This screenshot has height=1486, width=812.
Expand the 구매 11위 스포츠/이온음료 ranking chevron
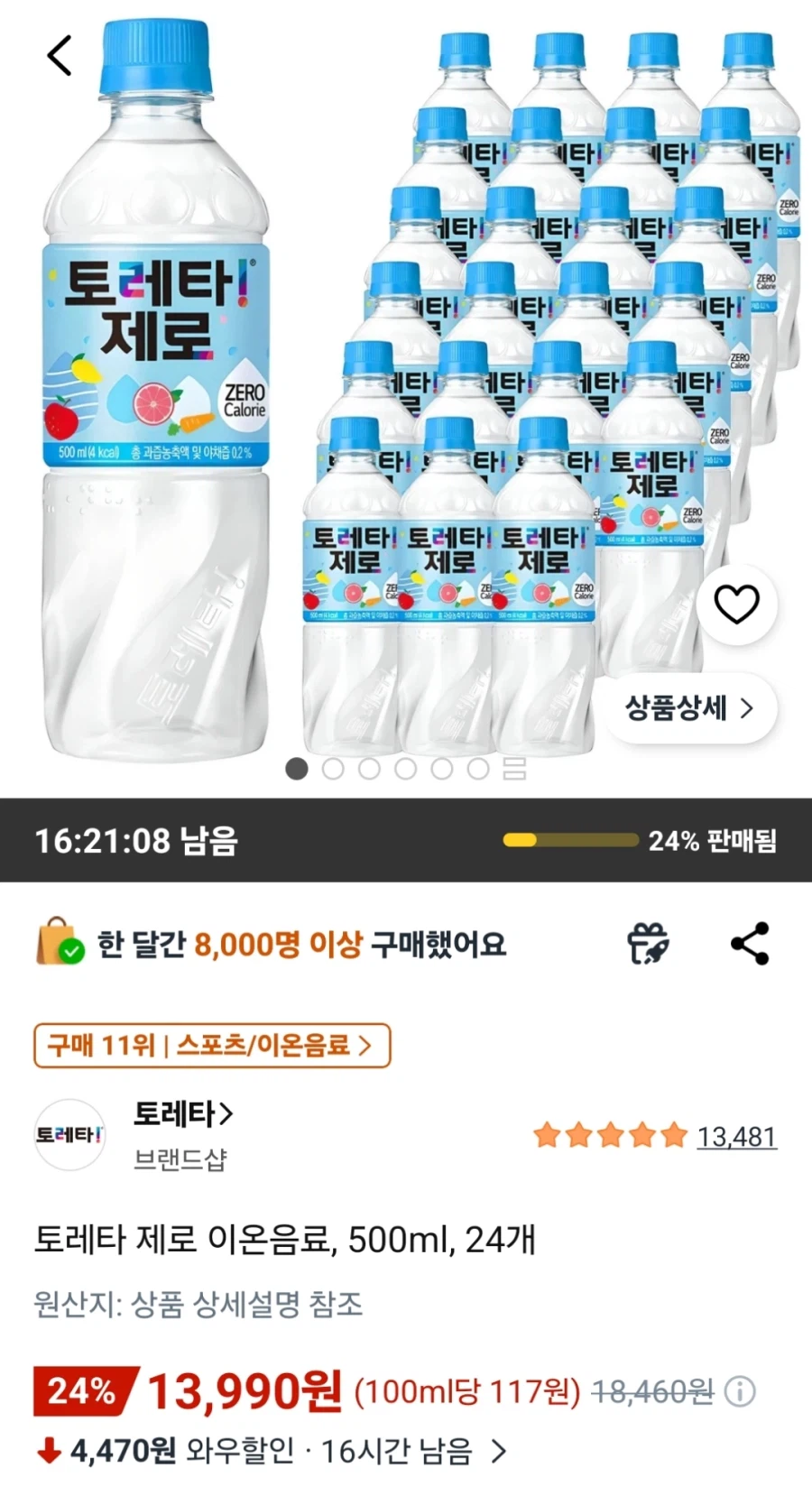click(365, 1046)
